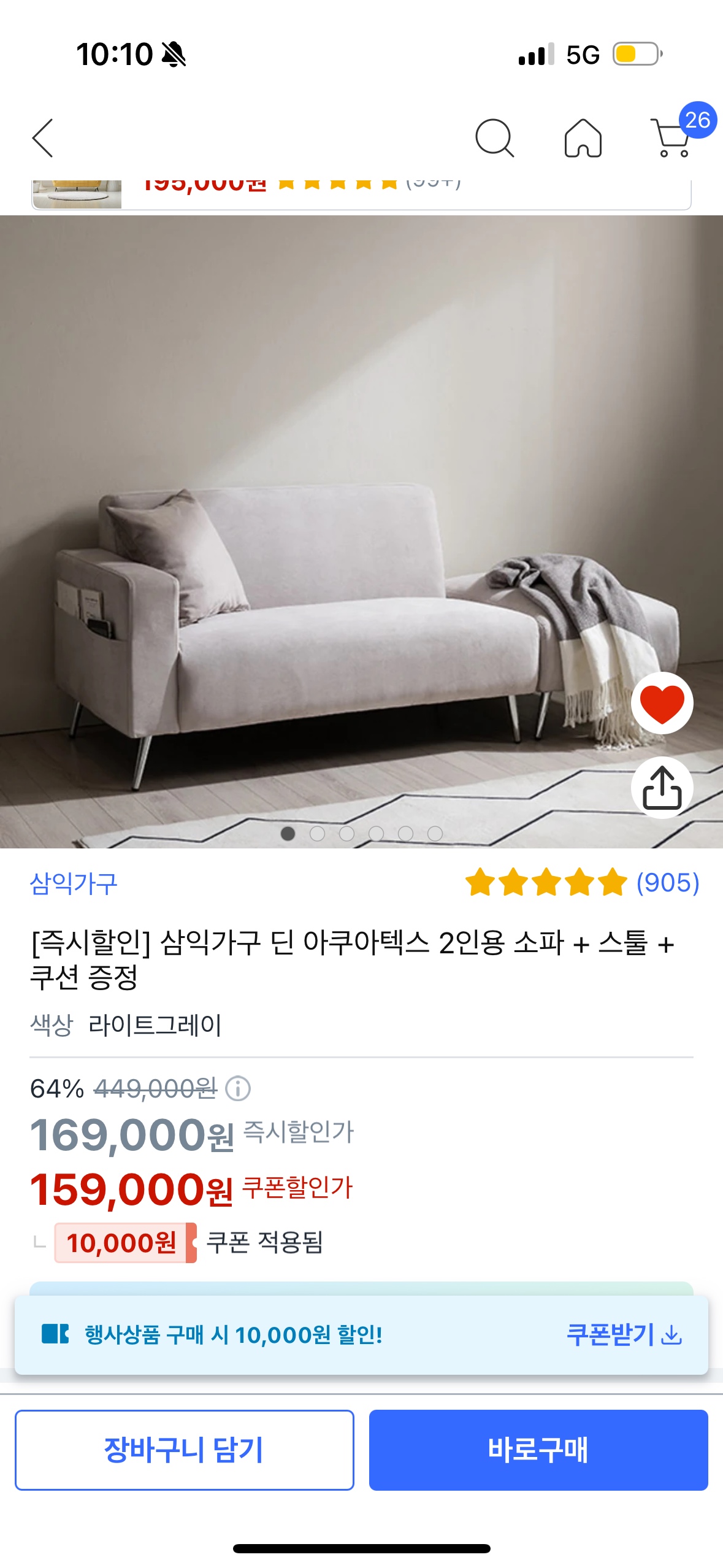
Task: Open the 195,000원 product card at top
Action: [361, 193]
